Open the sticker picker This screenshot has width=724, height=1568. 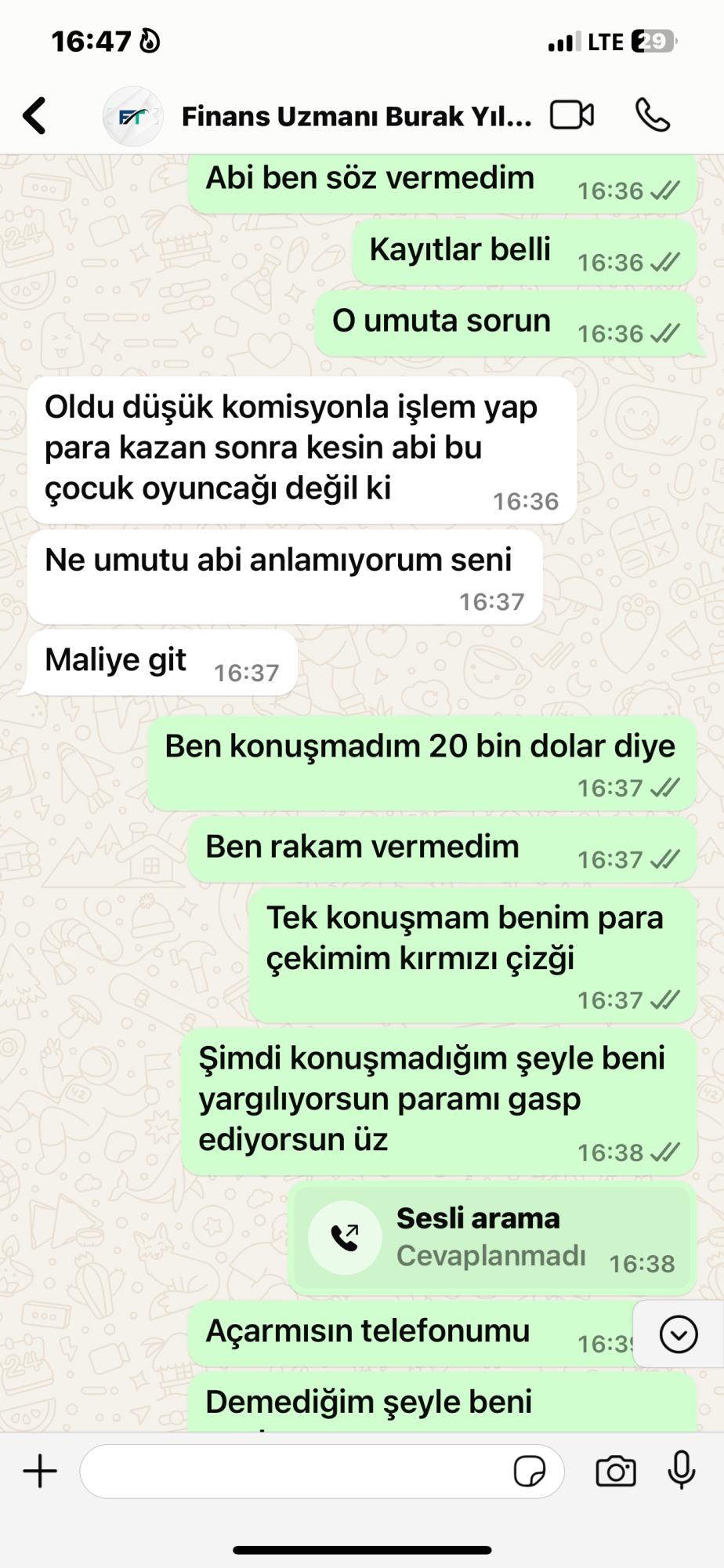[x=529, y=1472]
